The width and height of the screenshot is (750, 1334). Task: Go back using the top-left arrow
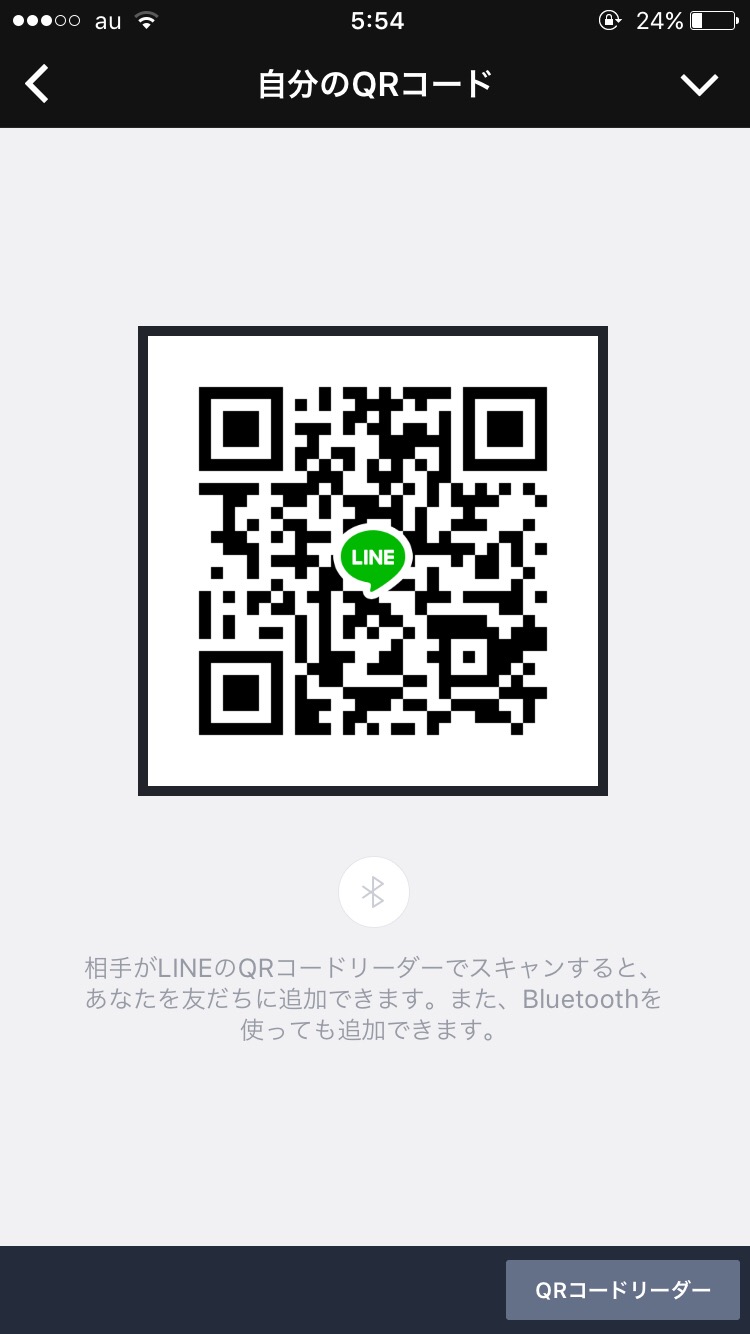click(x=37, y=85)
